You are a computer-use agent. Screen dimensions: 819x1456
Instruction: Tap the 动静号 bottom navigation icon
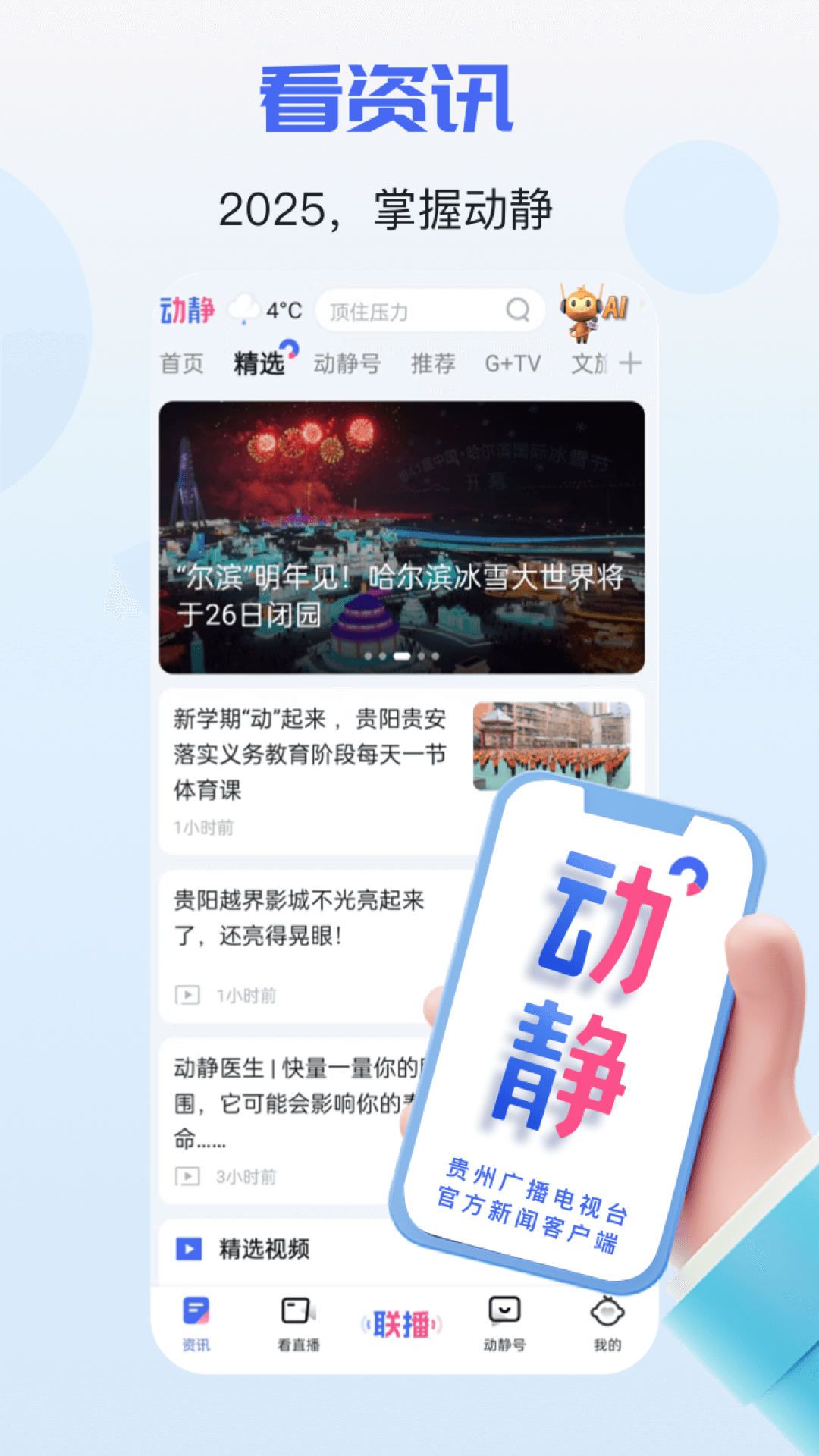pyautogui.click(x=503, y=1319)
